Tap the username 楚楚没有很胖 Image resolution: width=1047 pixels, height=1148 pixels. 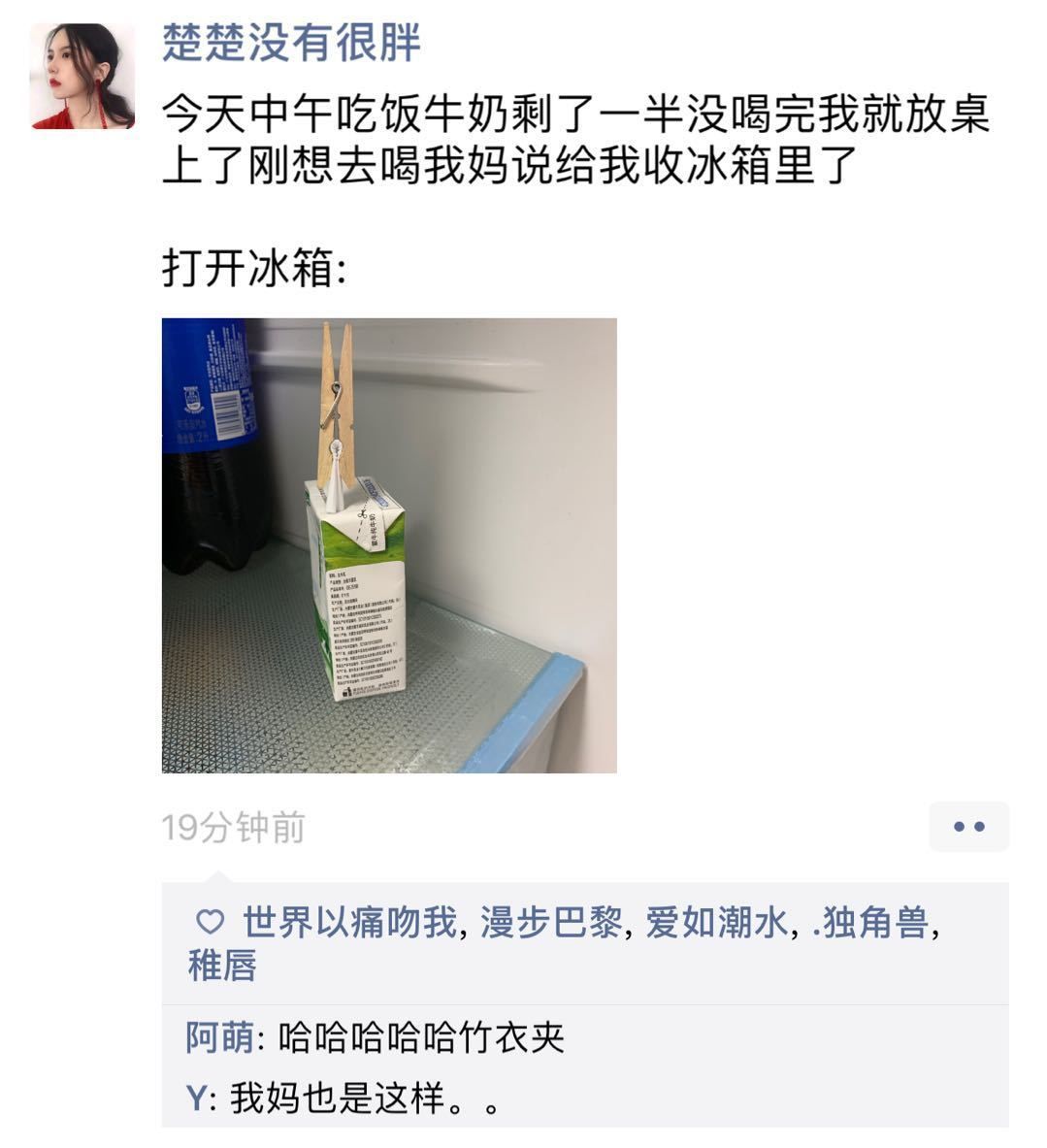point(291,44)
